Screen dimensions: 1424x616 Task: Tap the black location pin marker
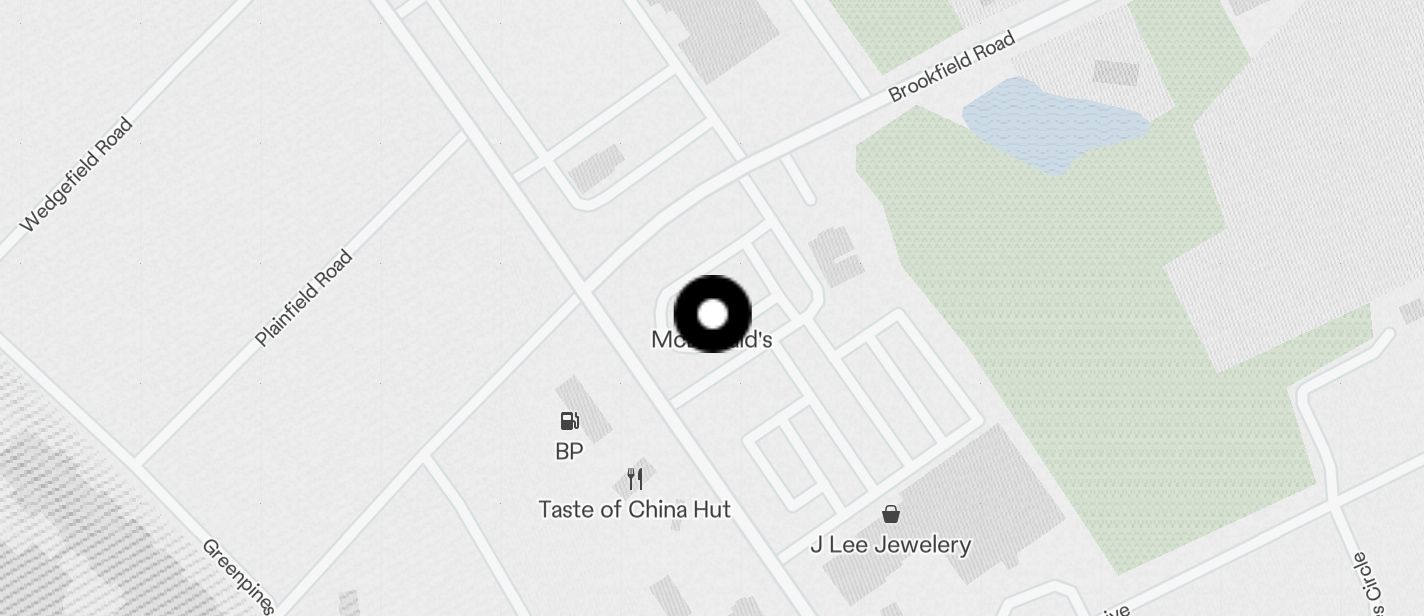pyautogui.click(x=712, y=314)
